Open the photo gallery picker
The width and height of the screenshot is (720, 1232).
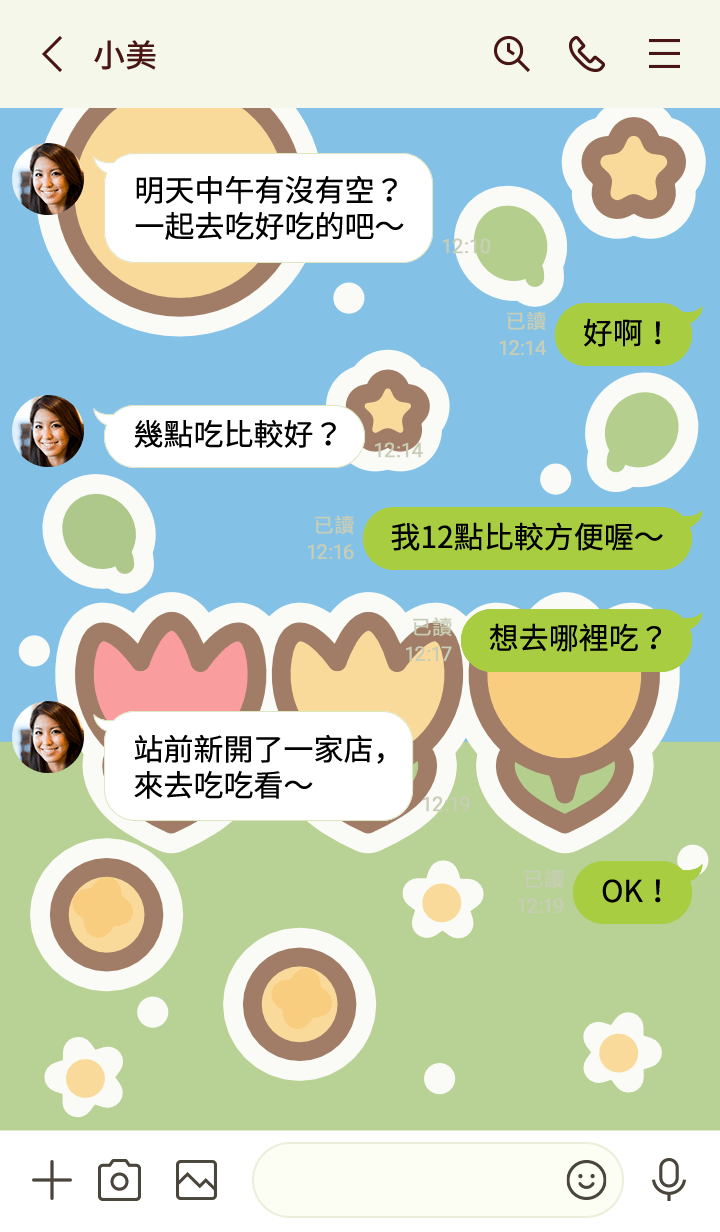[x=196, y=1181]
